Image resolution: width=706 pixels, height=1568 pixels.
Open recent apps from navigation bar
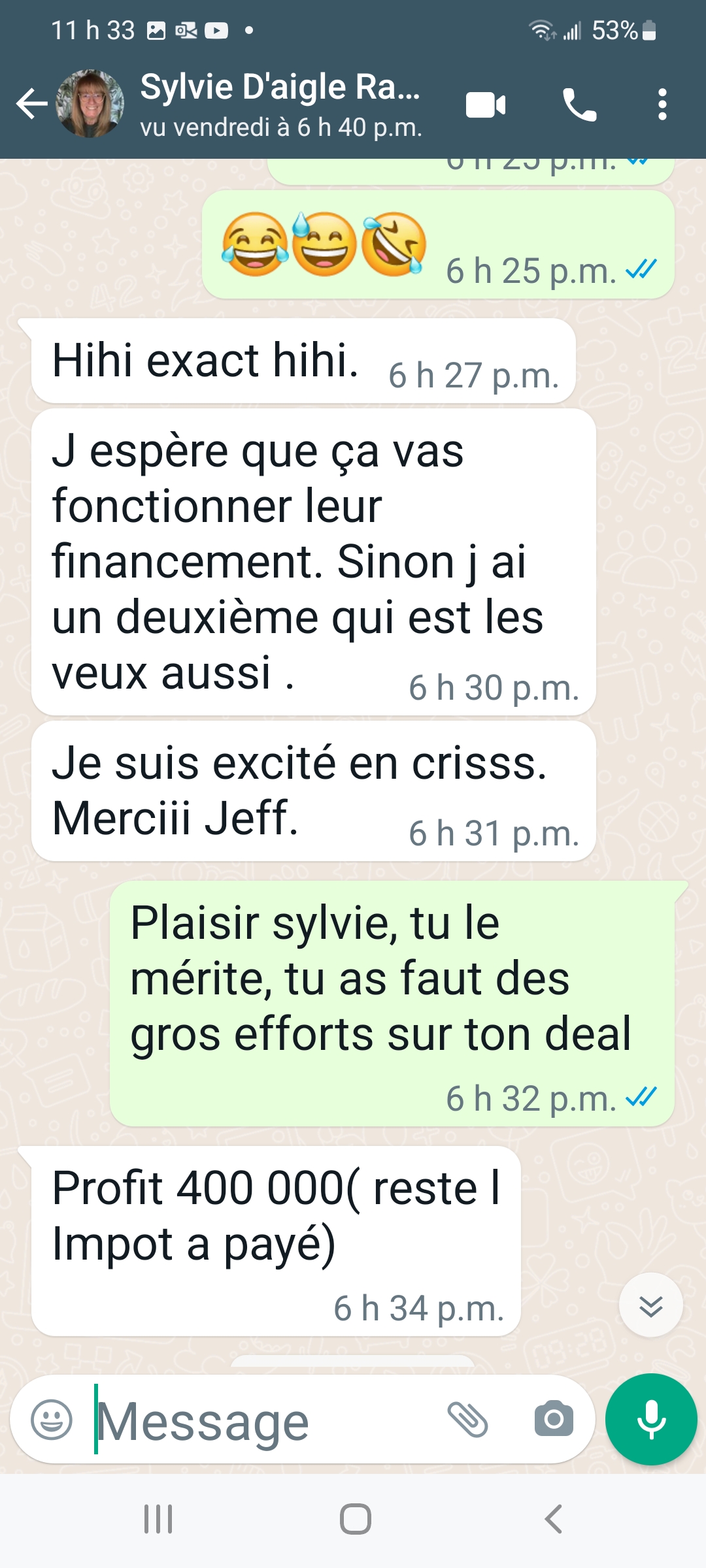click(x=158, y=1519)
